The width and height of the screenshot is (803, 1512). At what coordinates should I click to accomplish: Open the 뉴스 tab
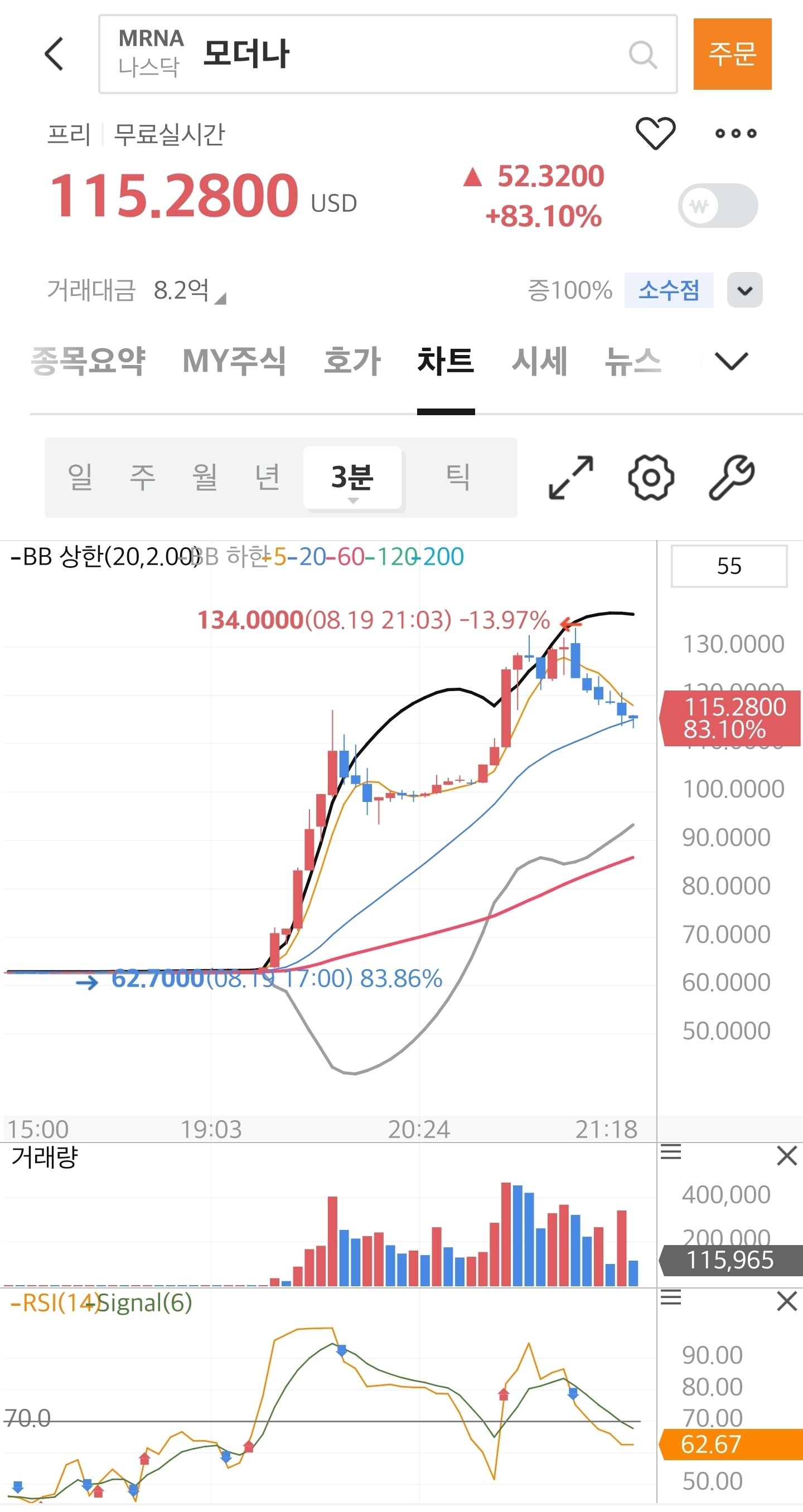633,361
